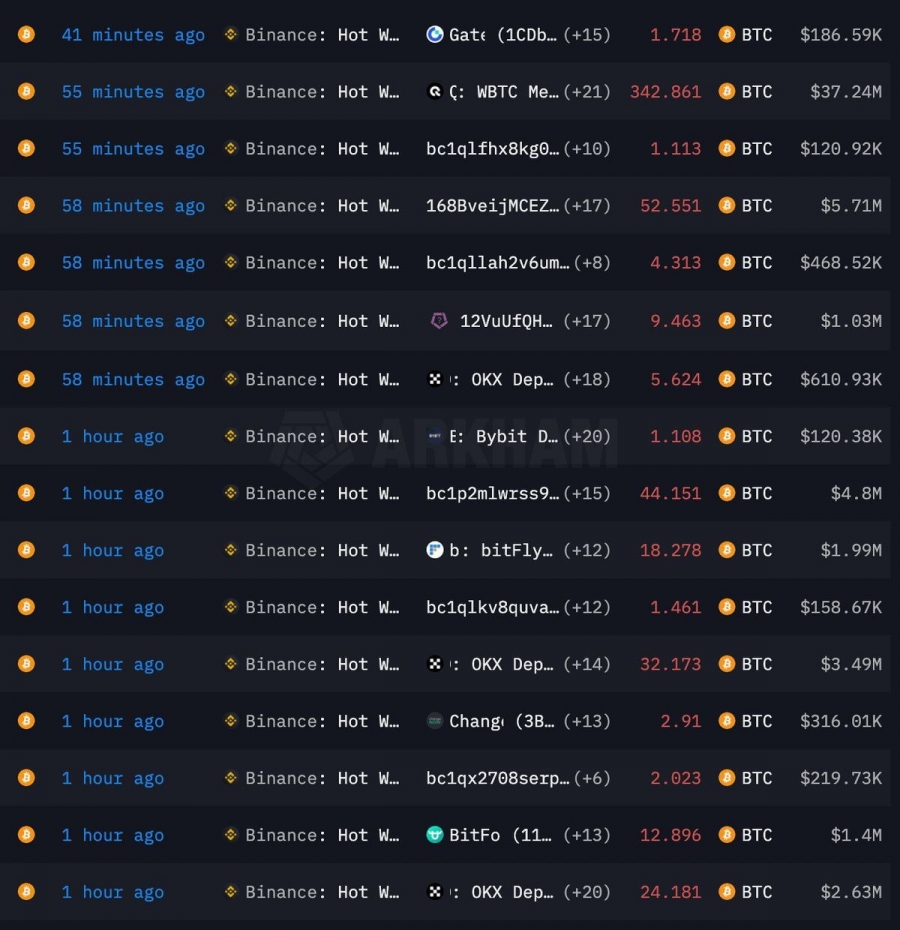Expand the (+6) recipients beside bc1qx2708serp...
Screen dimensions: 900x930
pos(591,778)
